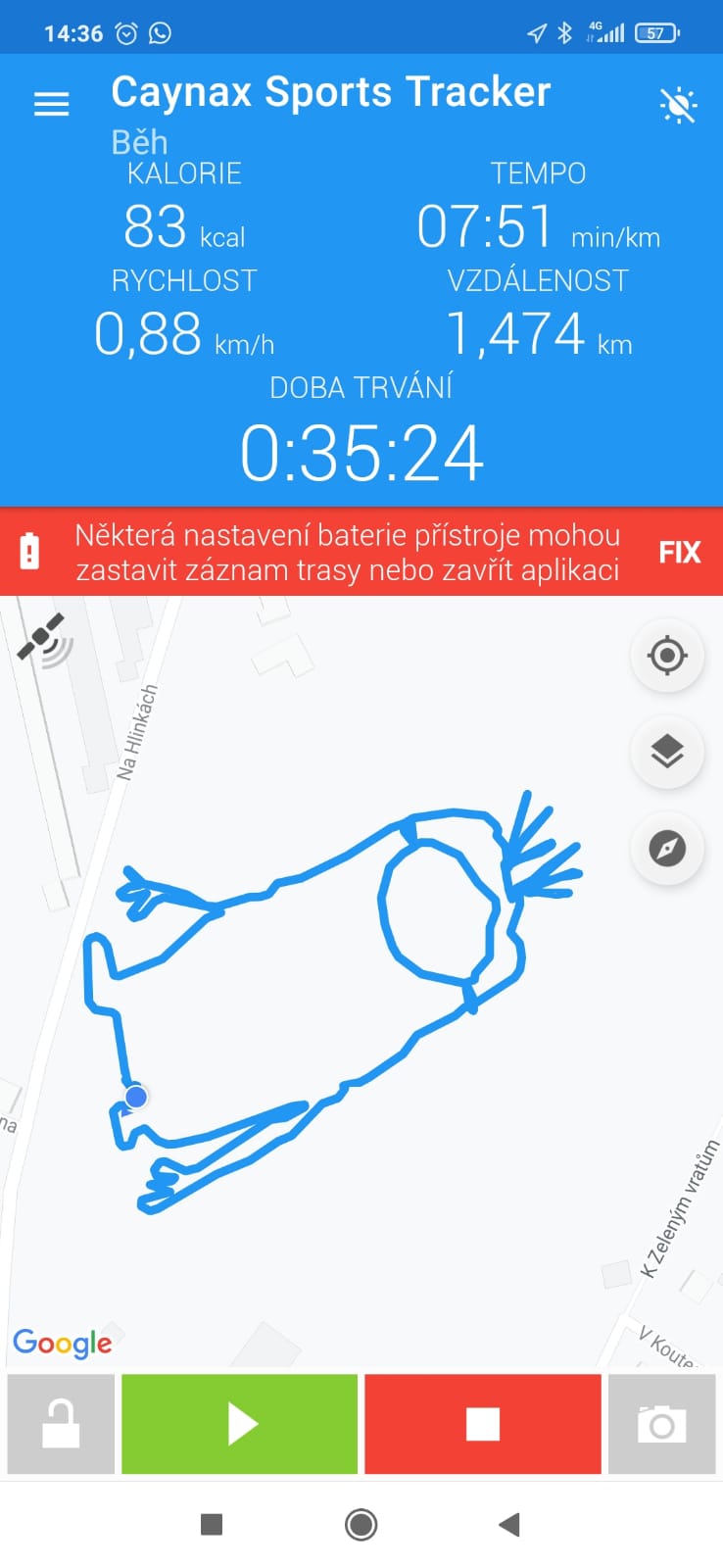
Task: Tap the compass orientation button
Action: tap(667, 848)
